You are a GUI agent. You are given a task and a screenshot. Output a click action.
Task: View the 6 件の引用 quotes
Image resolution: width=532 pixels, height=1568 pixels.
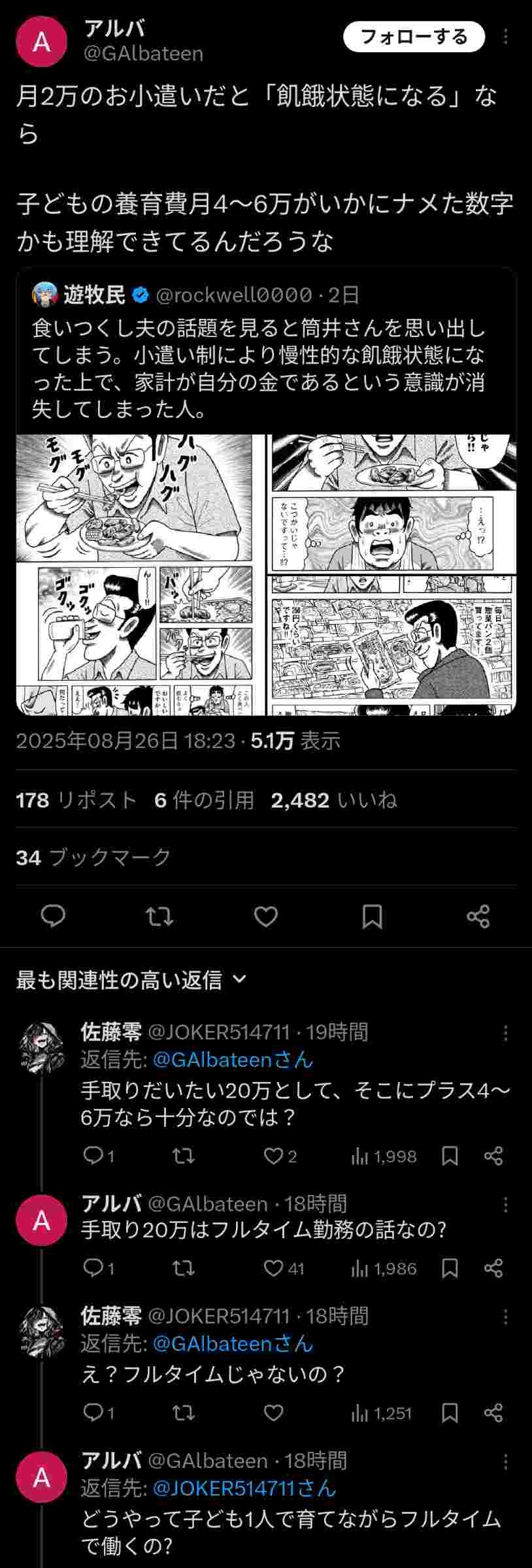pyautogui.click(x=204, y=800)
